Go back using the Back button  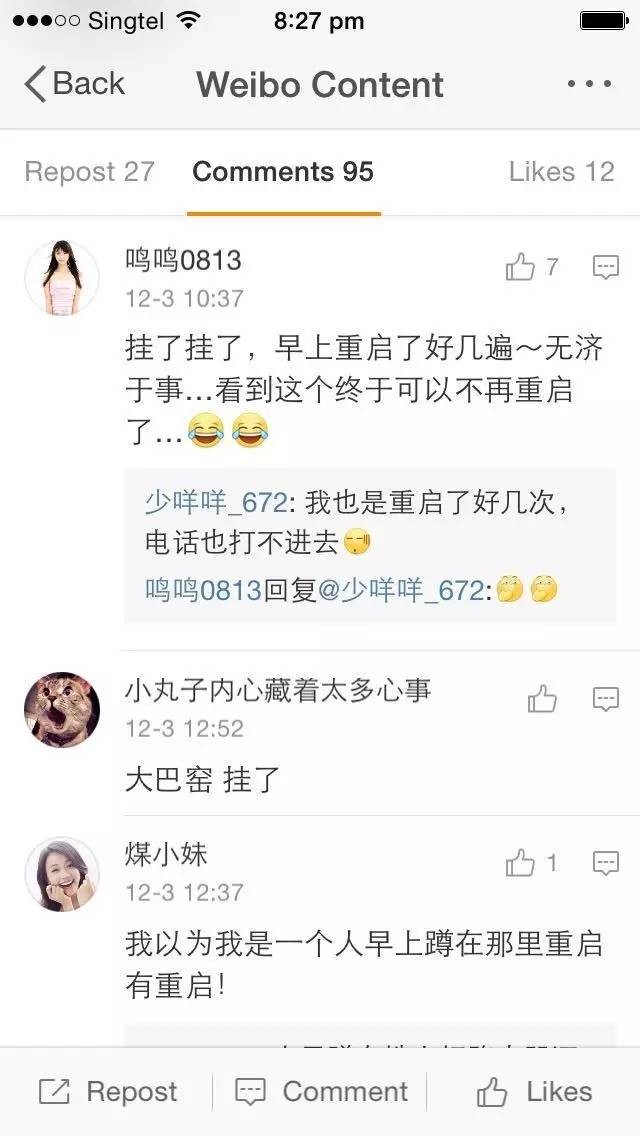(75, 84)
